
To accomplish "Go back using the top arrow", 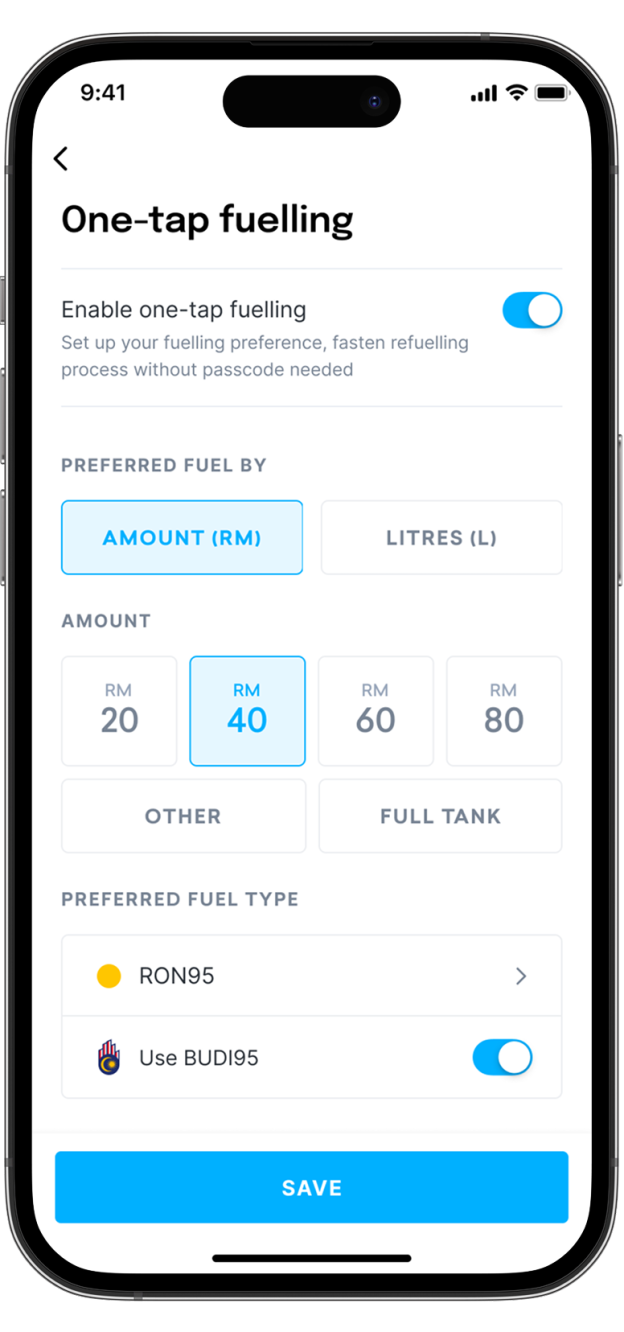I will pyautogui.click(x=61, y=158).
